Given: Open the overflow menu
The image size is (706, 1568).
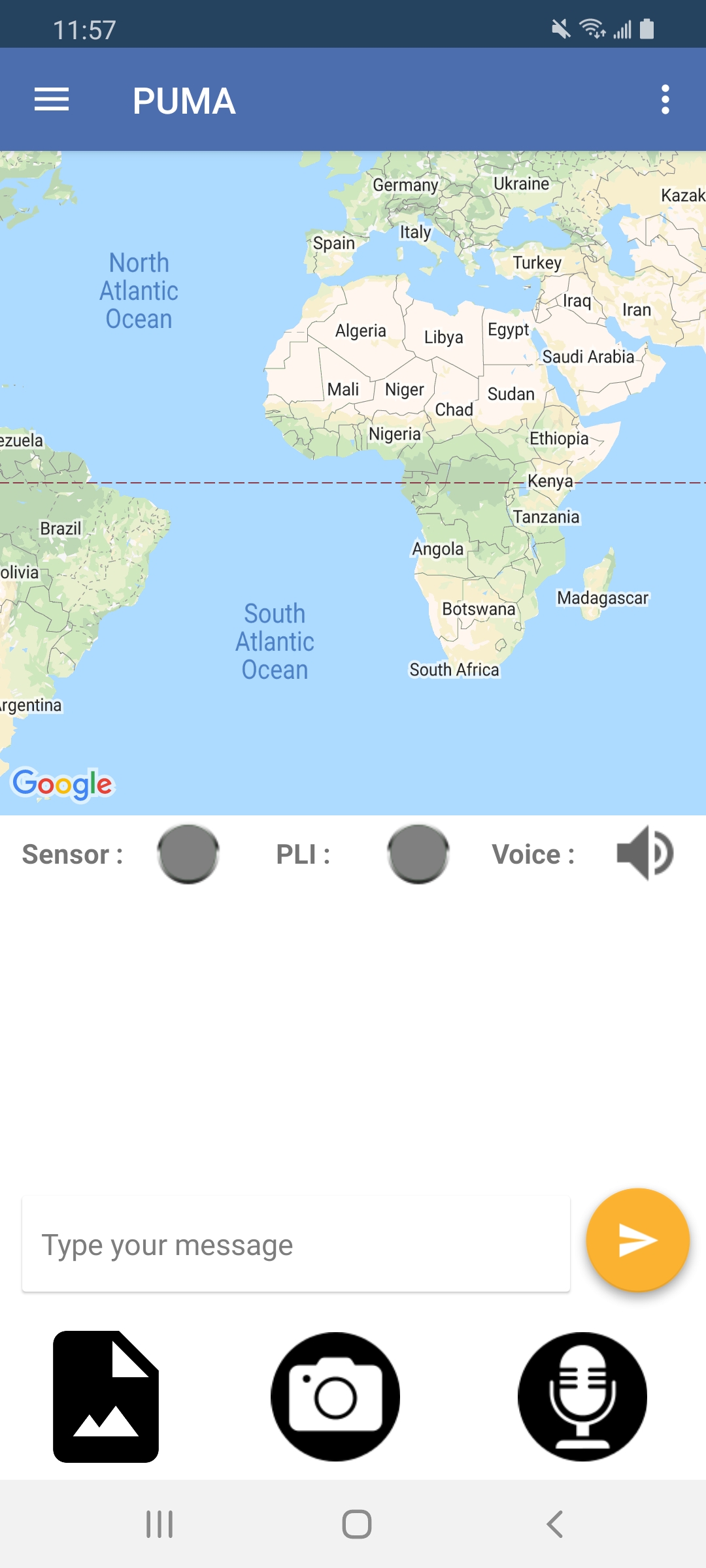Looking at the screenshot, I should [x=665, y=100].
